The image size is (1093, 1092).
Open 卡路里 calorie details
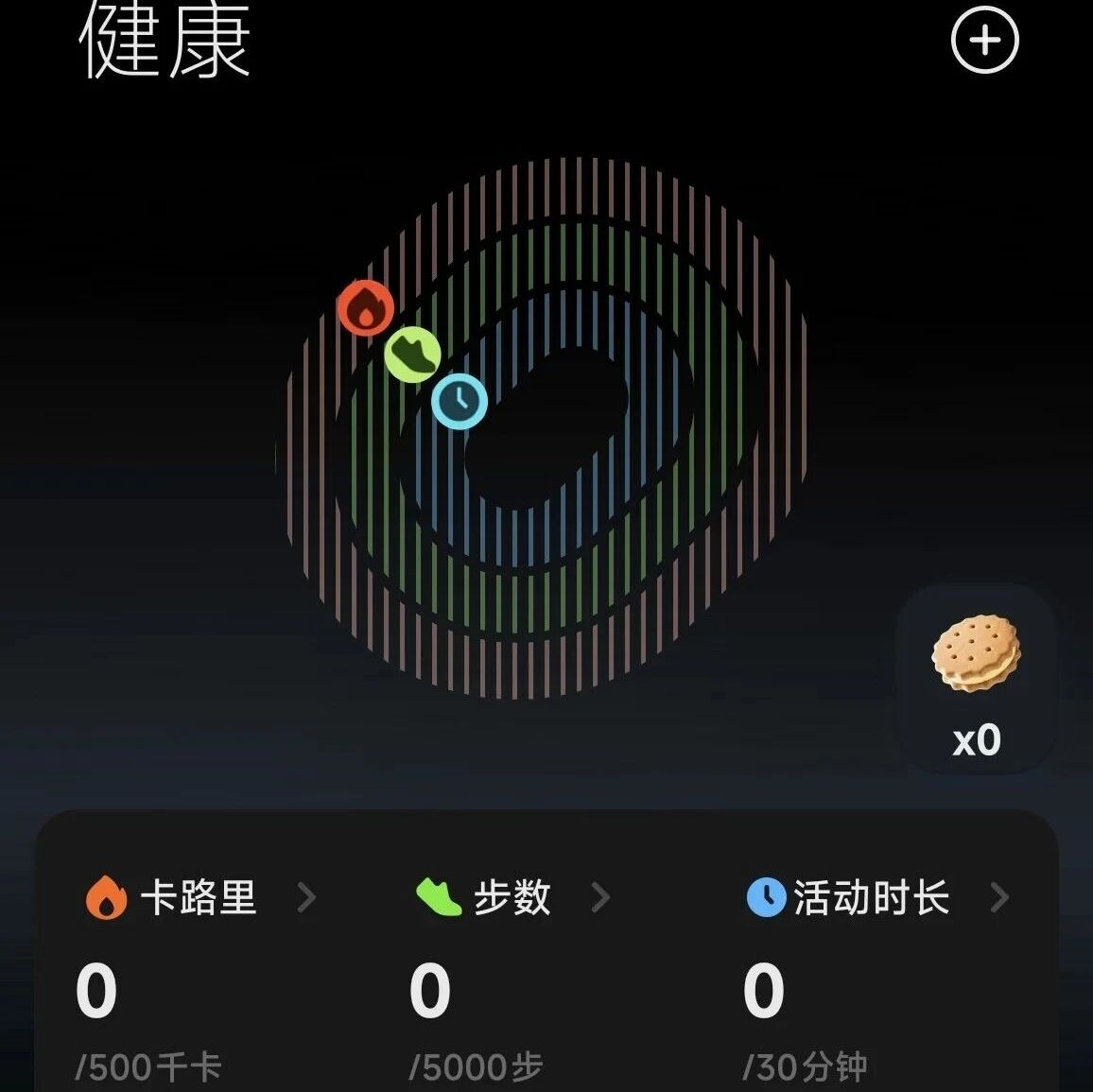coord(200,897)
